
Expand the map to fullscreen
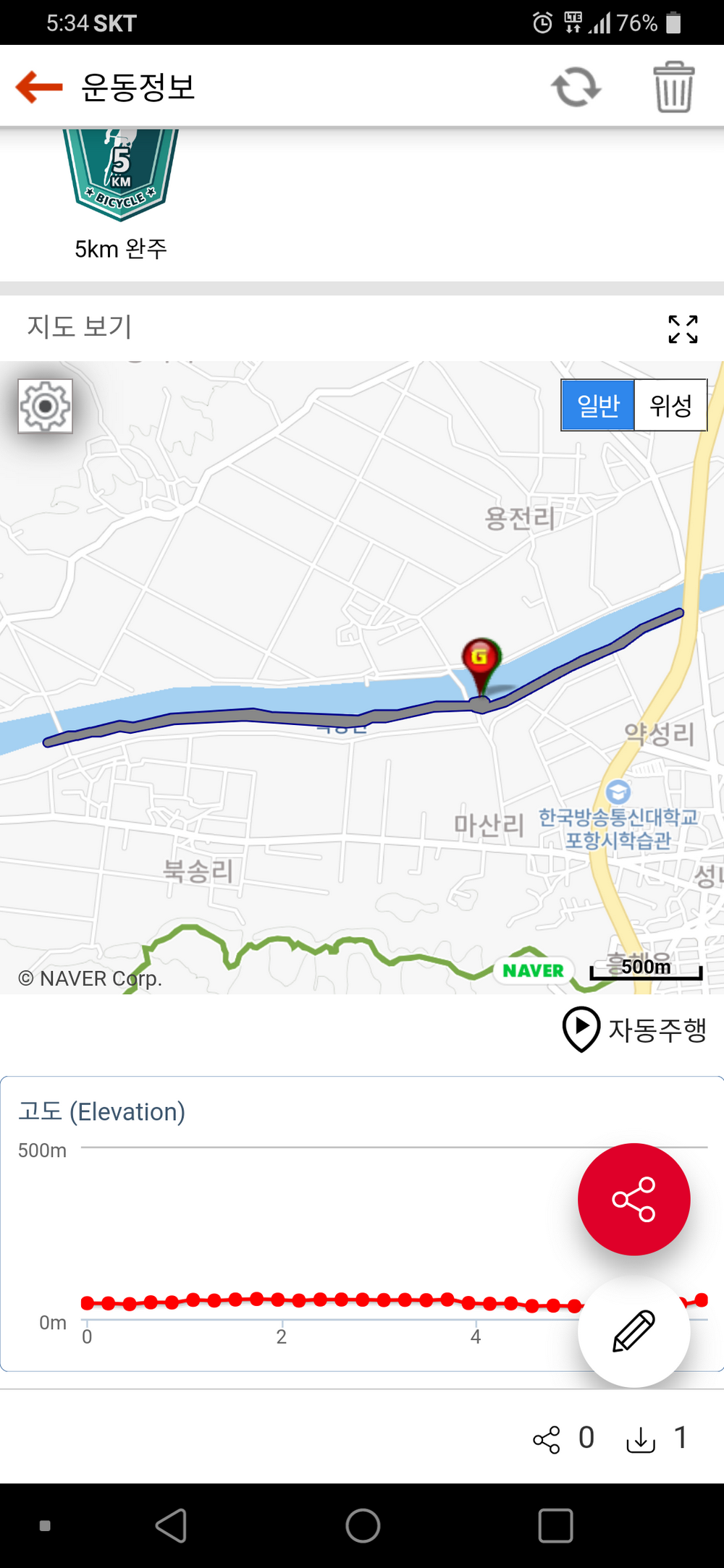pyautogui.click(x=683, y=329)
